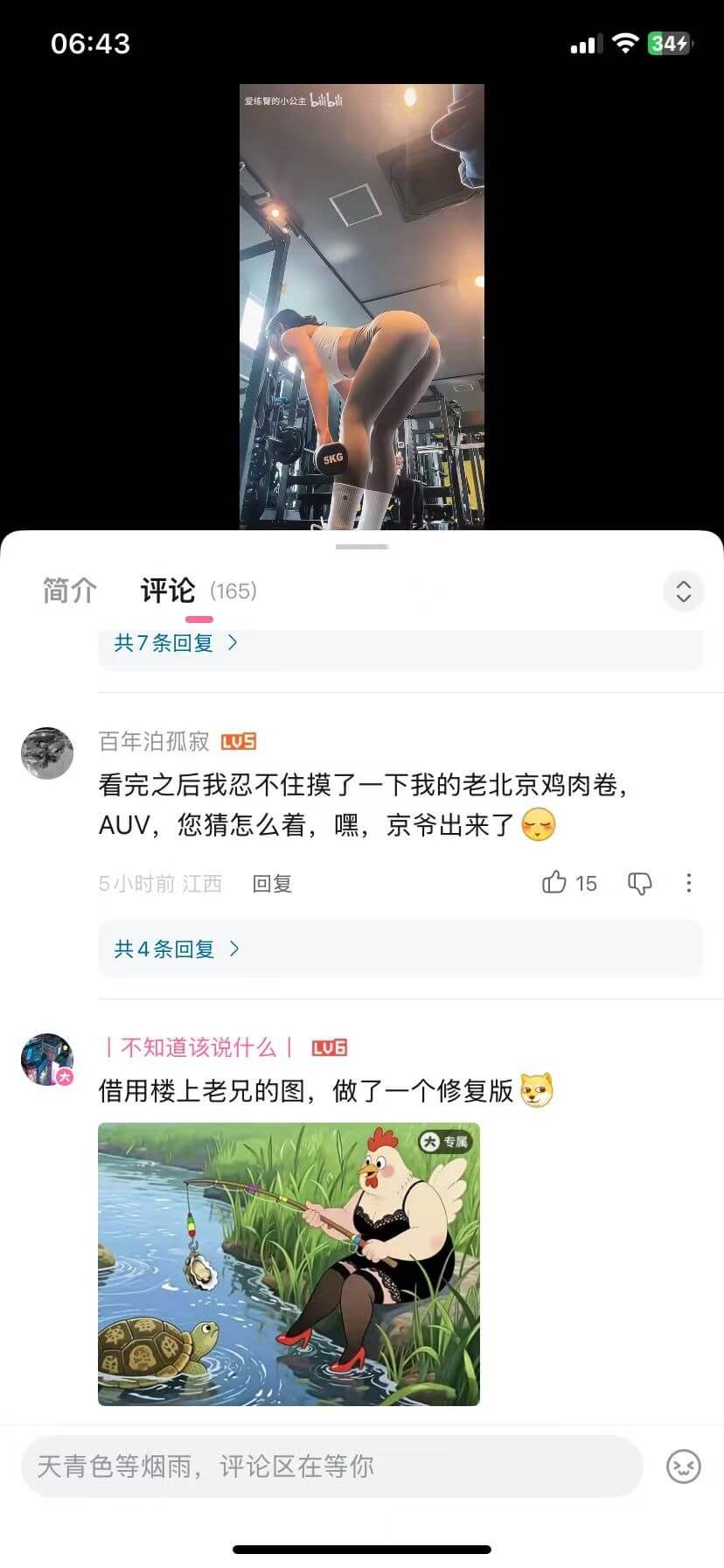Select the 评论 tab showing 165 comments

[168, 590]
